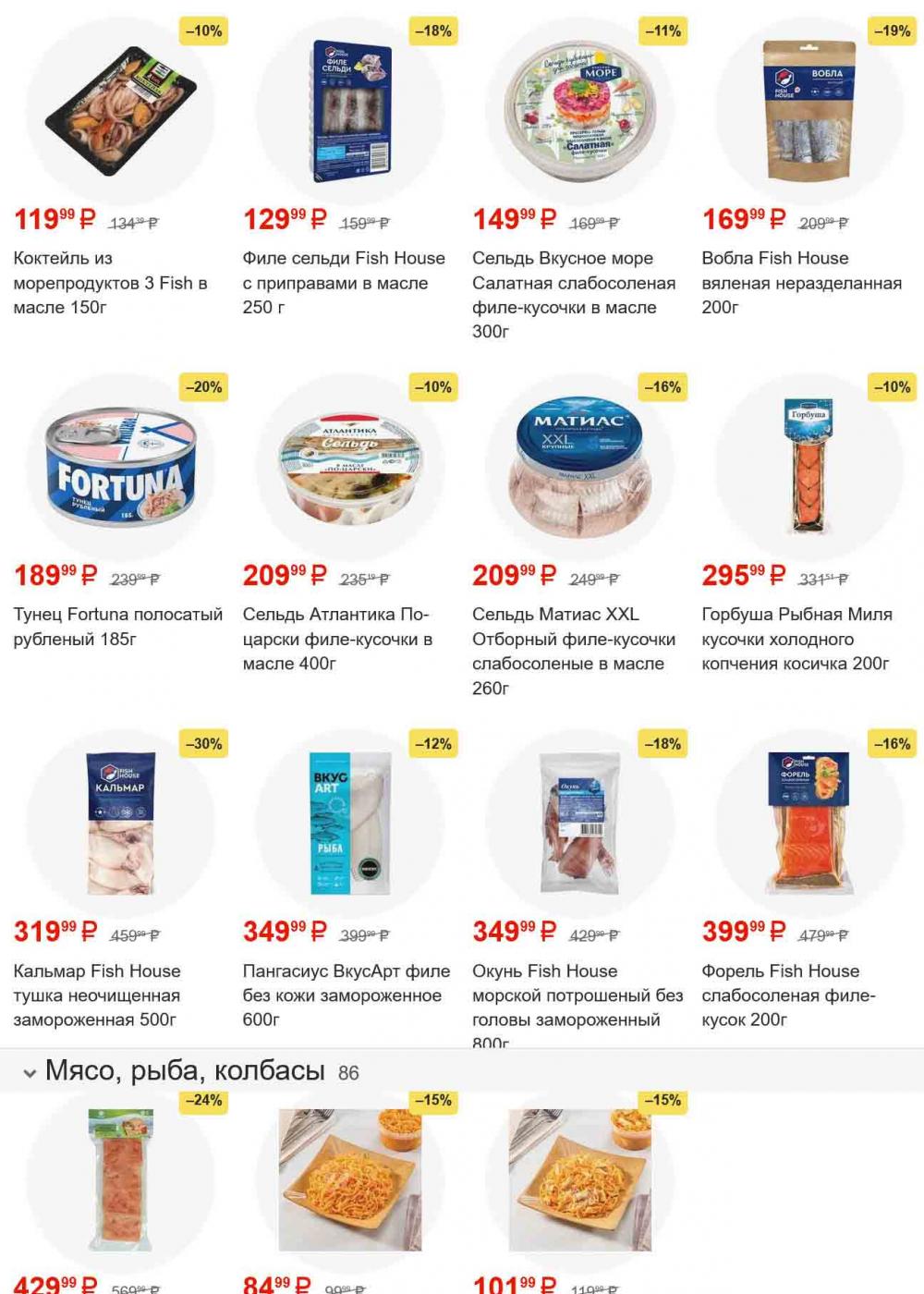Open the salad product priced 84.99 ₽
Viewport: 924px width, 1294px height.
click(x=349, y=1178)
